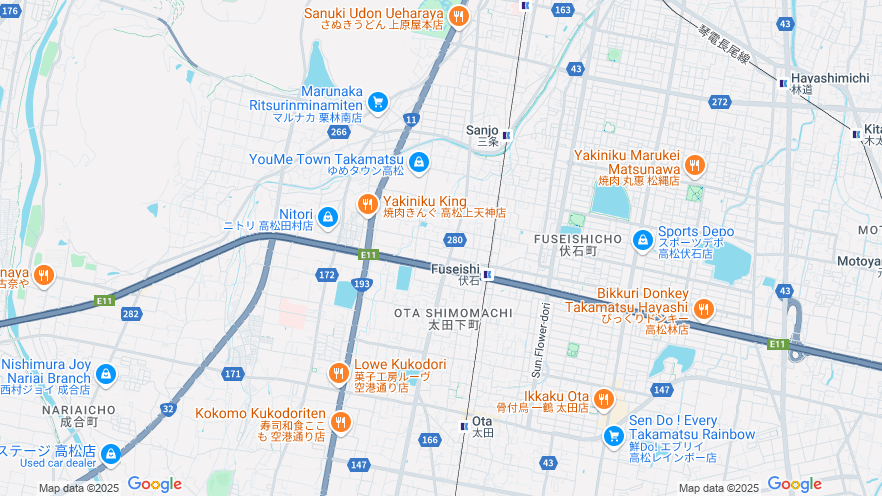
Task: Open the Lowe Kukodori restaurant pin
Action: pos(339,374)
